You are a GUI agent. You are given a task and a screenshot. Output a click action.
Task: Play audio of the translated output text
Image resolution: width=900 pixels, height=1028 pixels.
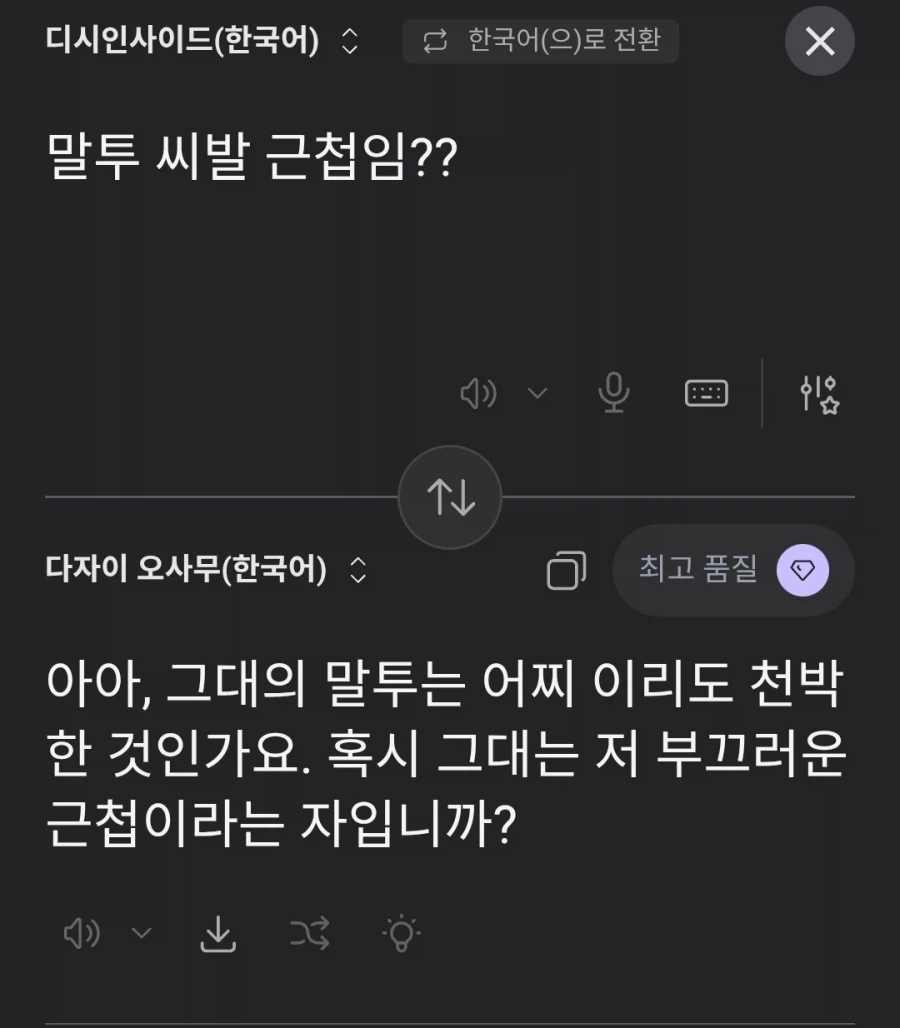(x=81, y=934)
